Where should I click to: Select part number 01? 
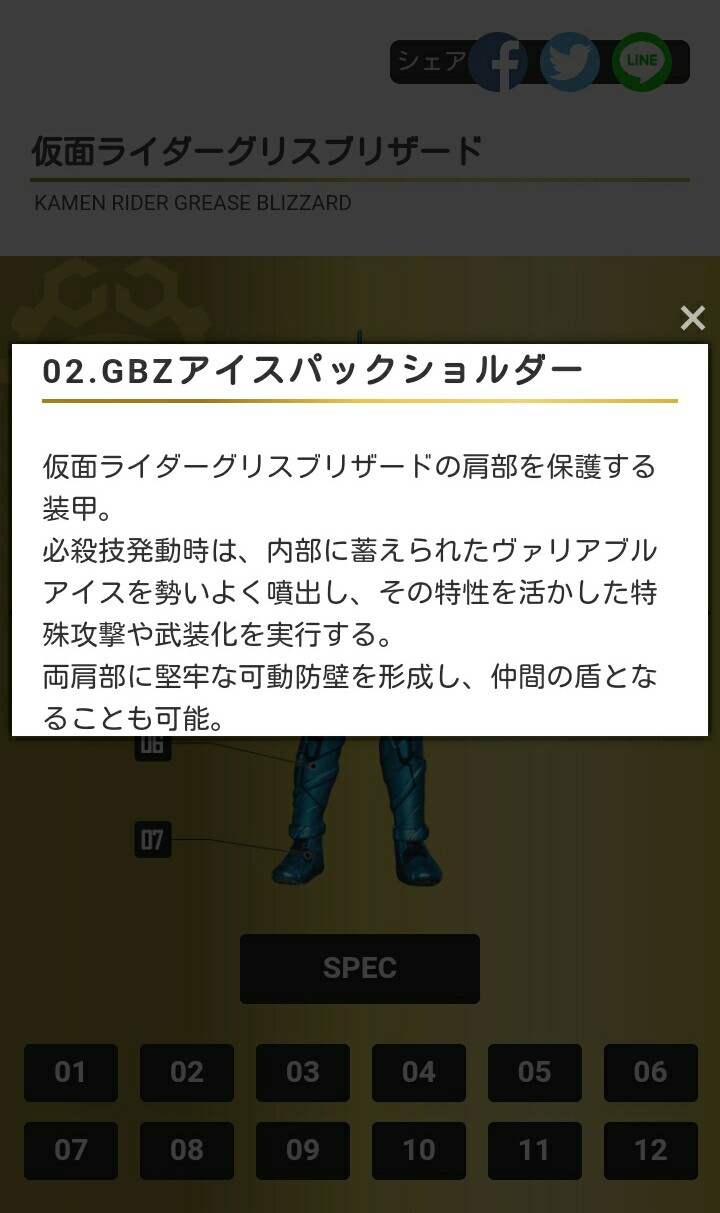(71, 1073)
